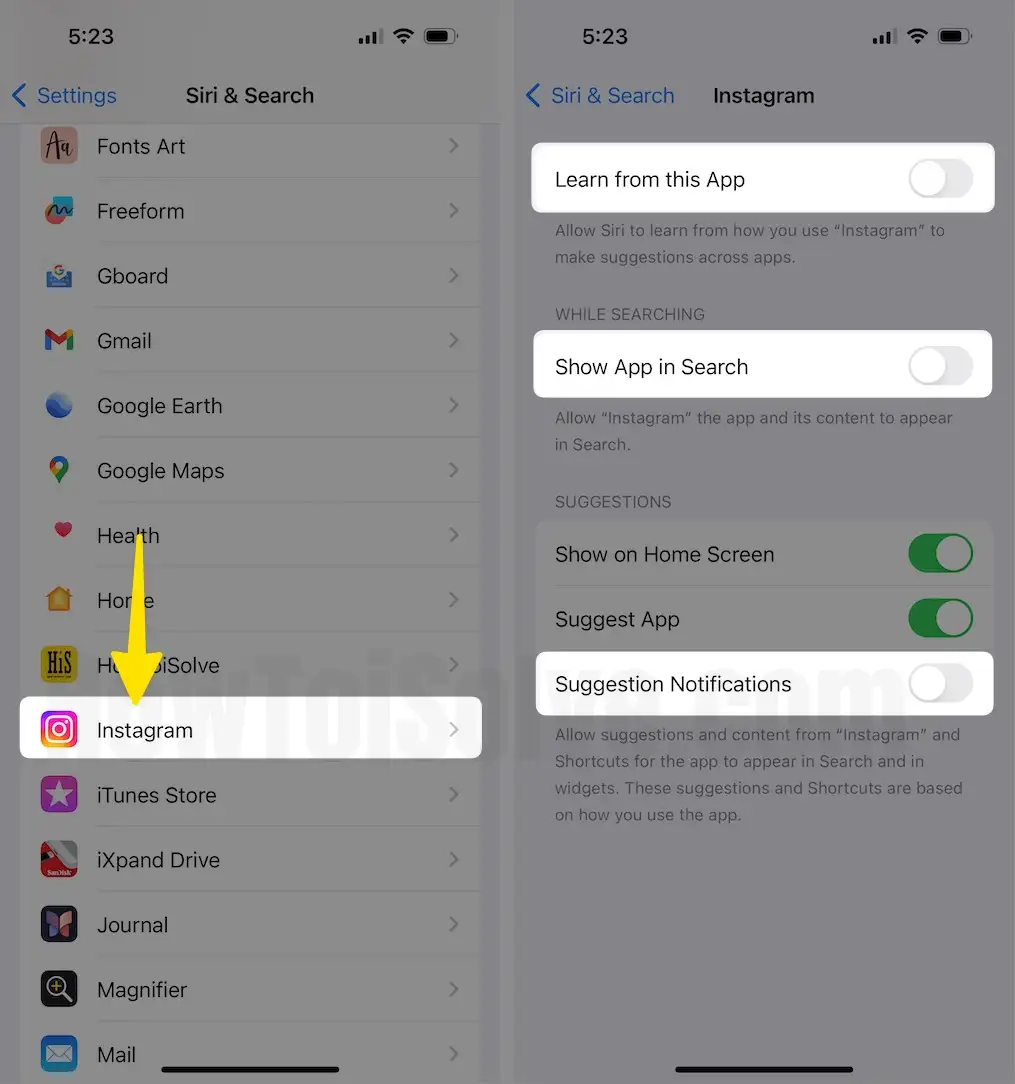
Task: Turn on Show App in Search
Action: tap(940, 367)
